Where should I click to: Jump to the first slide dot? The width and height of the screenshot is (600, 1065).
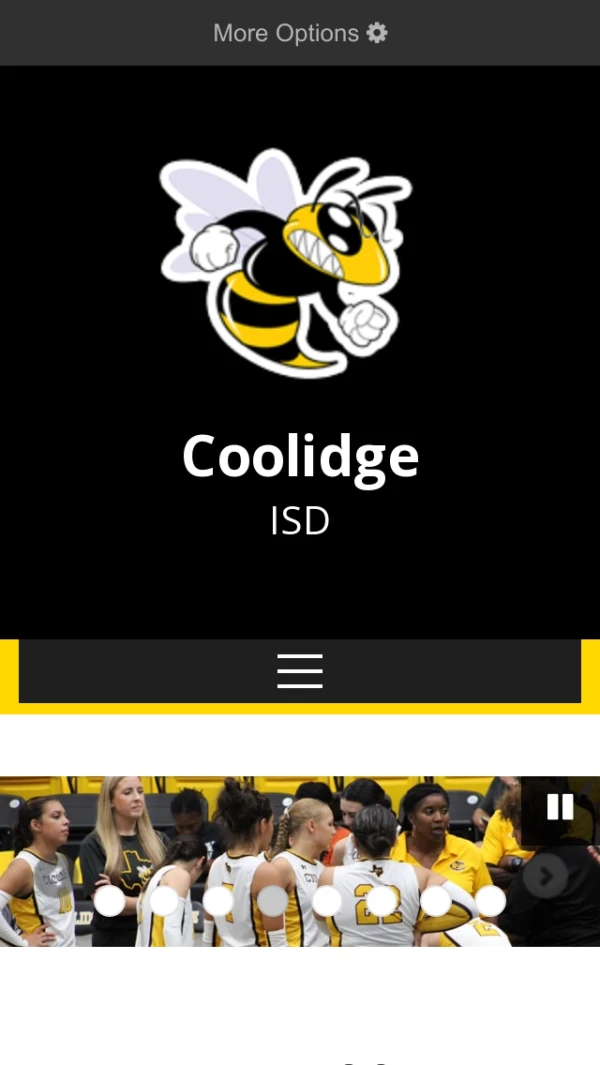point(110,901)
